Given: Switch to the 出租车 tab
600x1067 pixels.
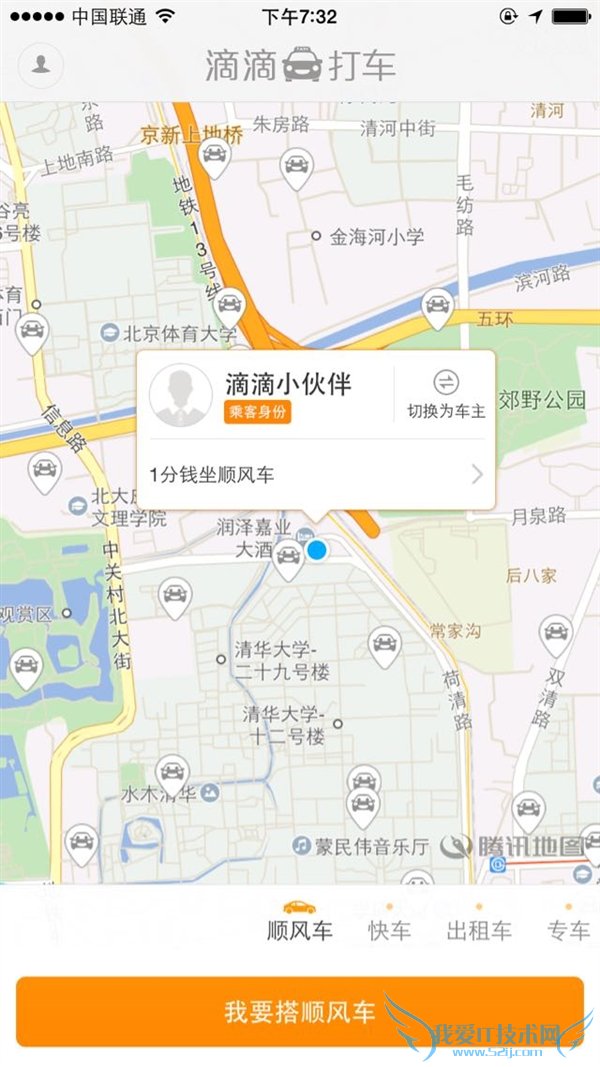Looking at the screenshot, I should (x=478, y=929).
